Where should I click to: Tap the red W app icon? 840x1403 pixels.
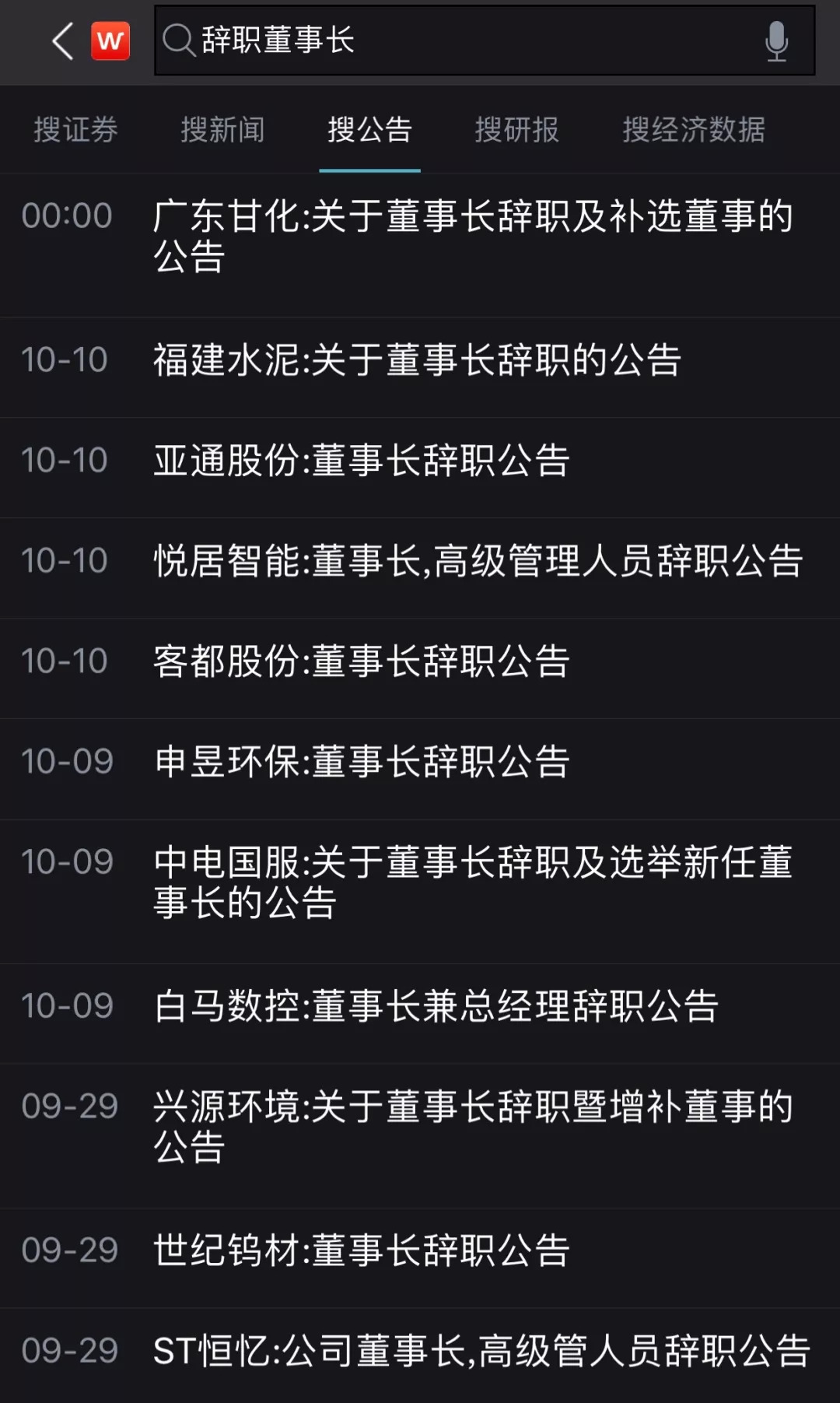110,40
